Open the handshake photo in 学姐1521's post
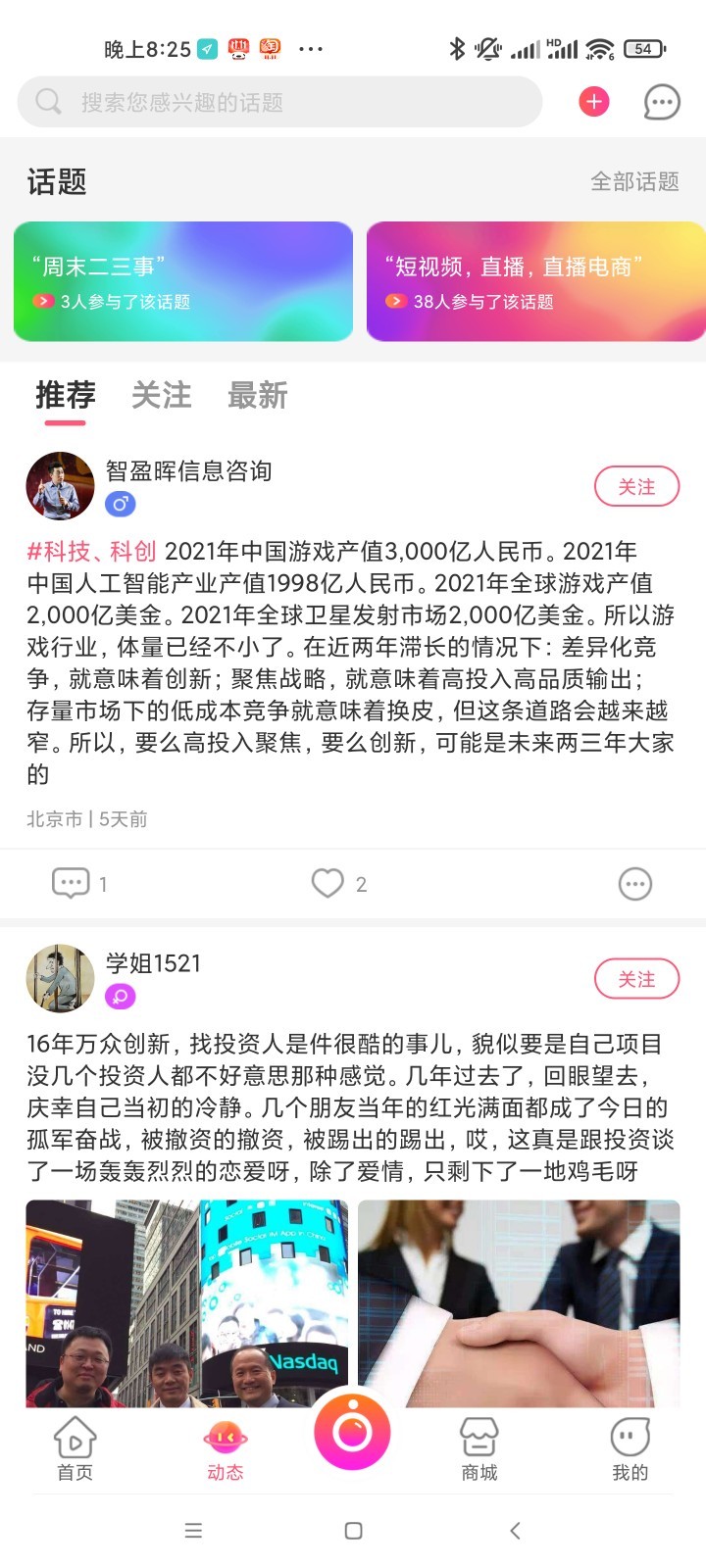Viewport: 706px width, 1568px height. tap(519, 1303)
